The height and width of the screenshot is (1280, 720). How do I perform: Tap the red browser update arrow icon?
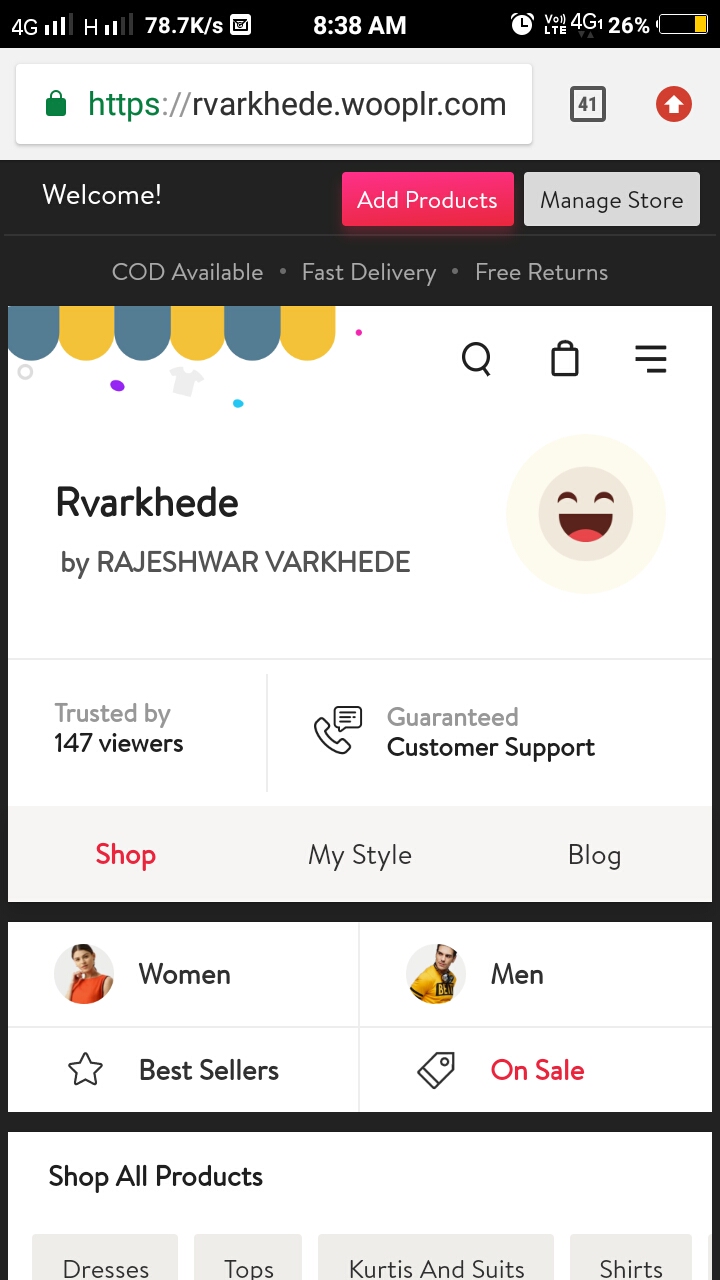coord(673,104)
